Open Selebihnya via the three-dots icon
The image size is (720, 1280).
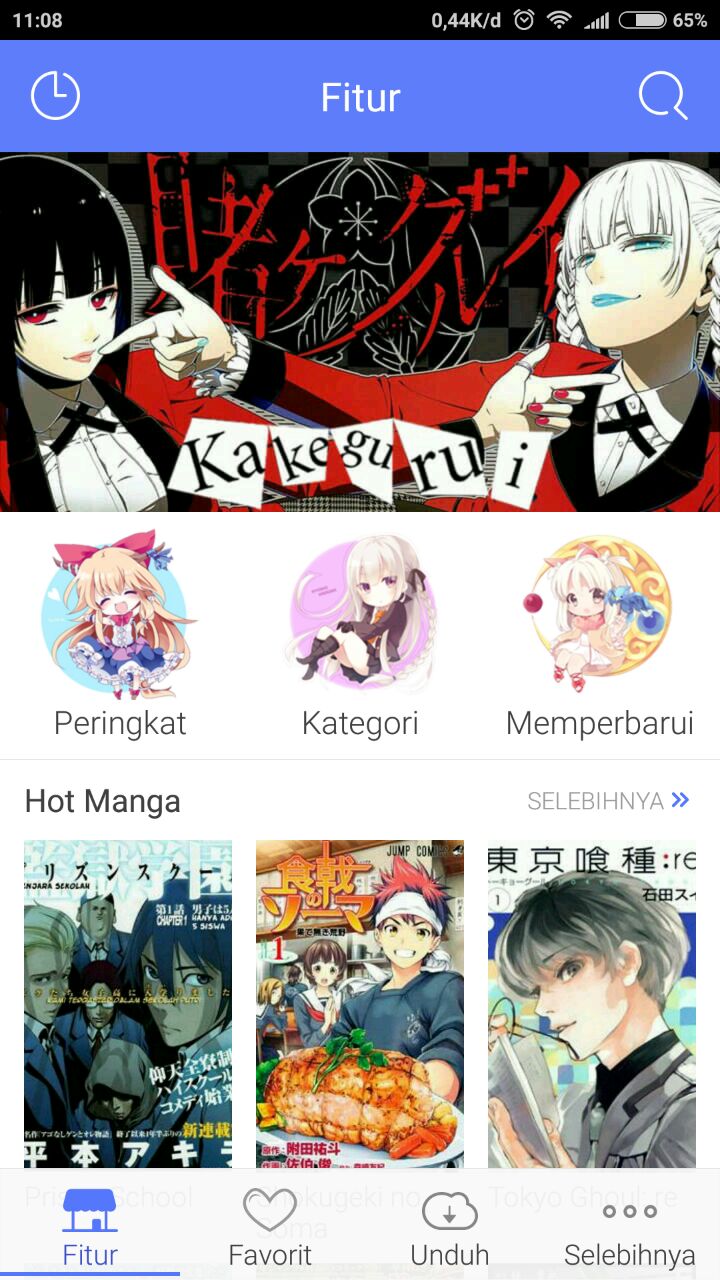(x=629, y=1211)
